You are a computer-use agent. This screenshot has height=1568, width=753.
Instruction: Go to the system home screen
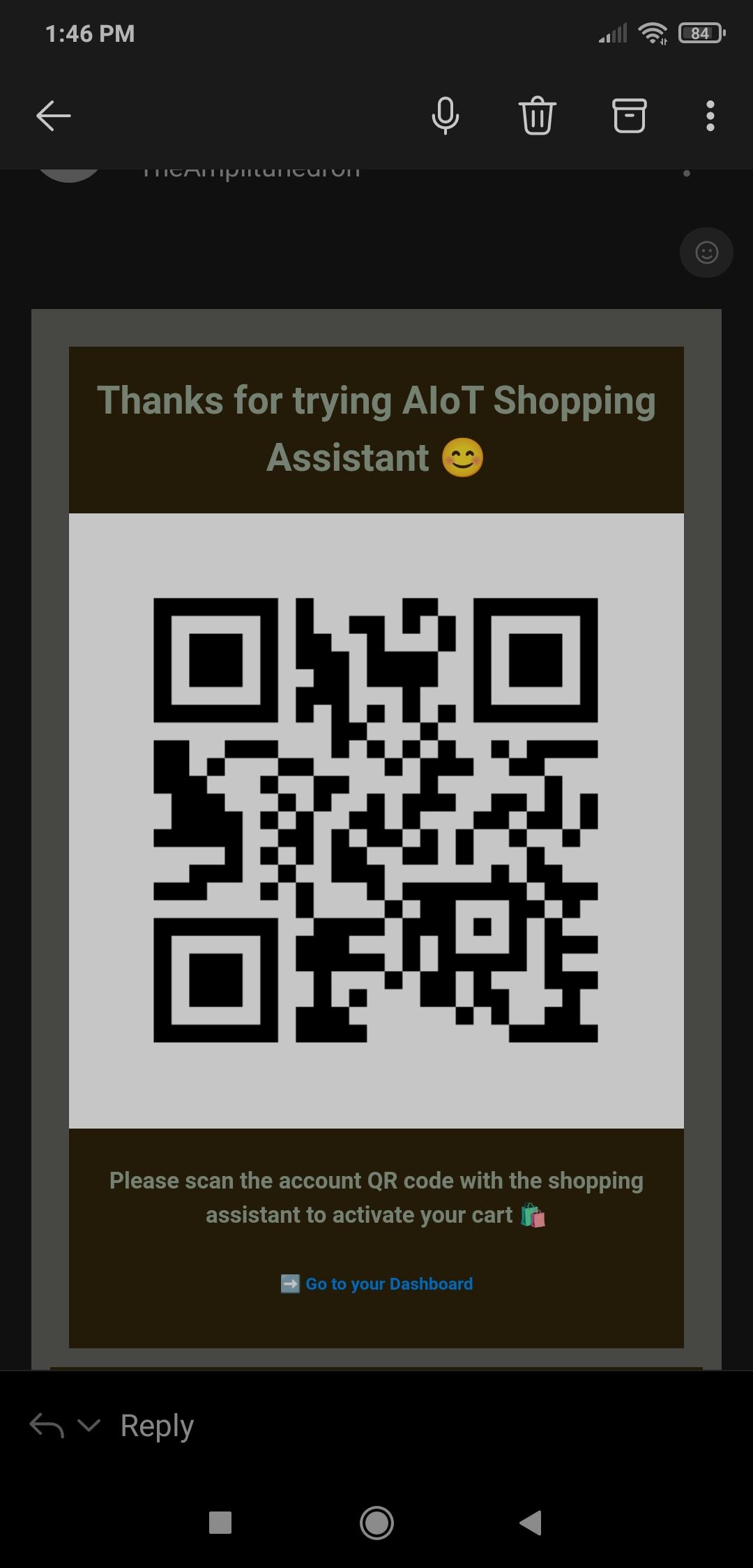(x=376, y=1523)
